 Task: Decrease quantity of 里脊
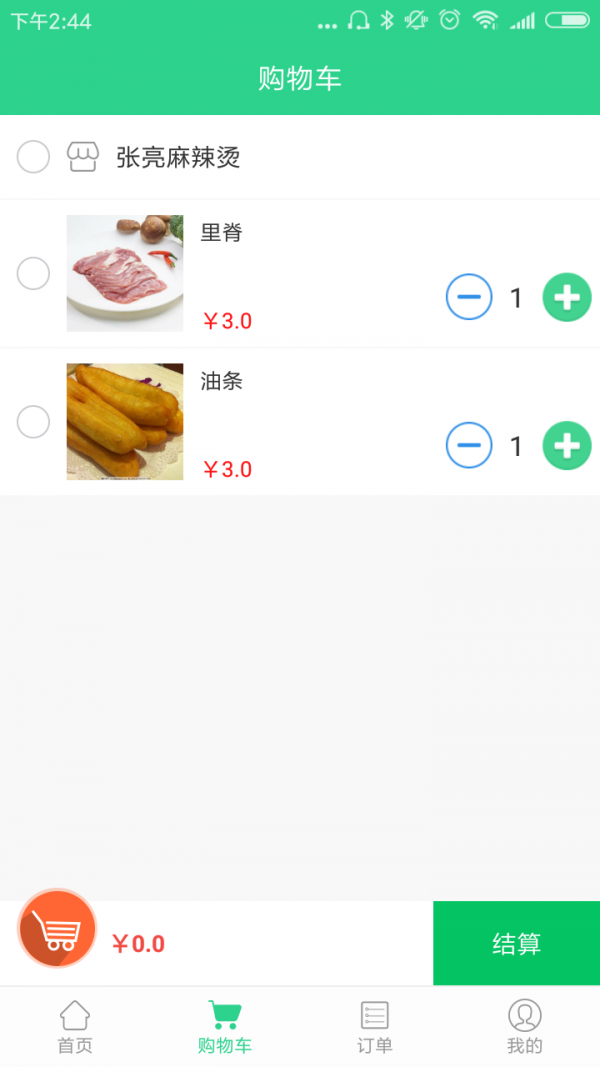(469, 297)
